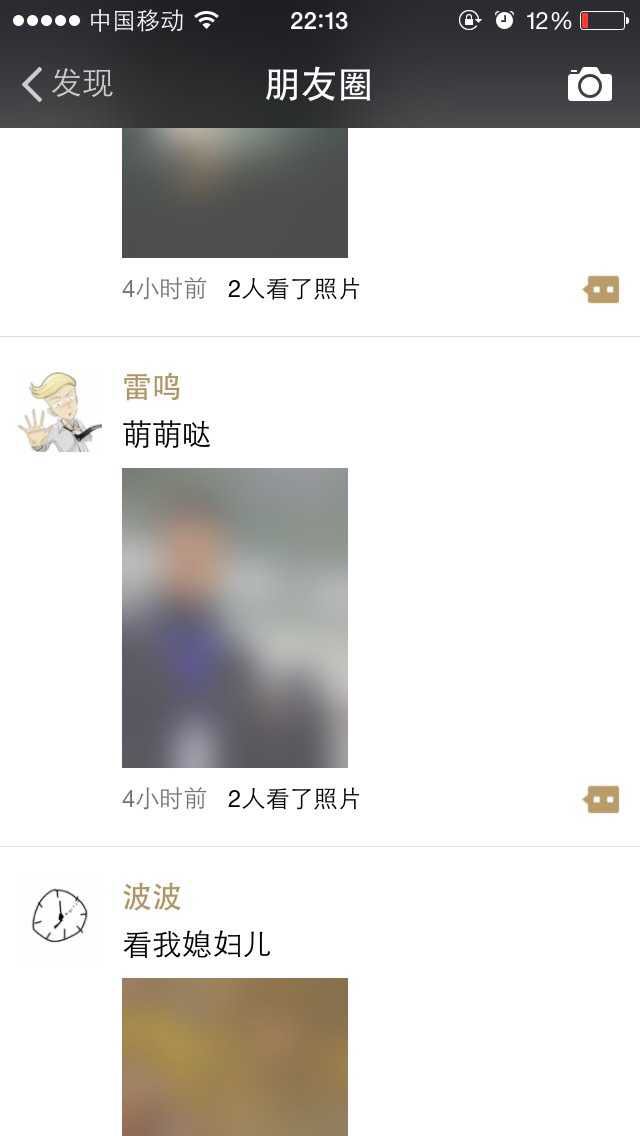Tap the comment button above 雷鸣's post
This screenshot has height=1136, width=640.
(602, 289)
